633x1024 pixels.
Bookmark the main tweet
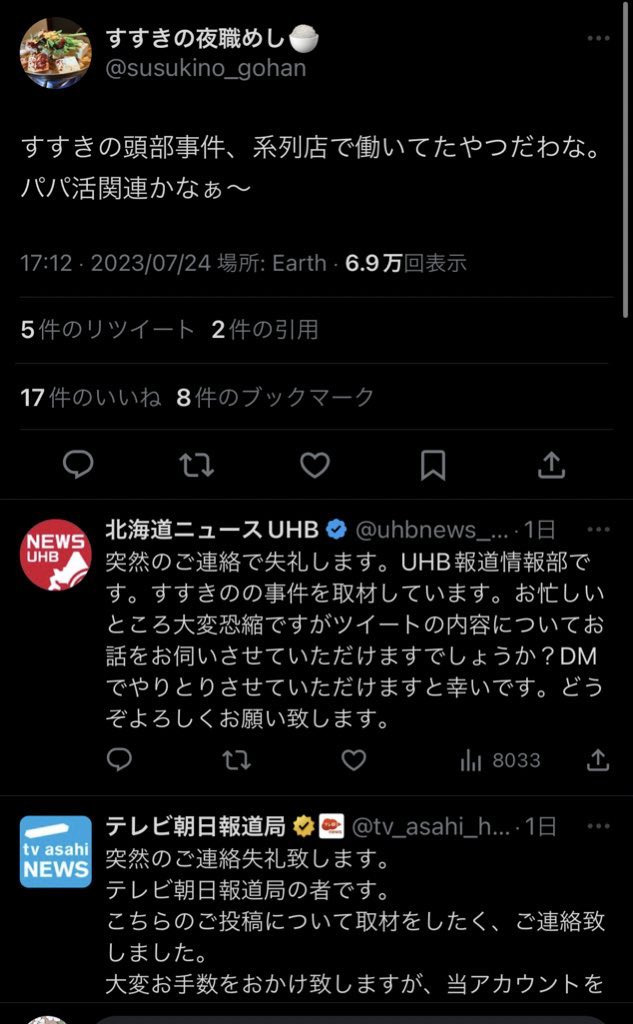[x=432, y=465]
